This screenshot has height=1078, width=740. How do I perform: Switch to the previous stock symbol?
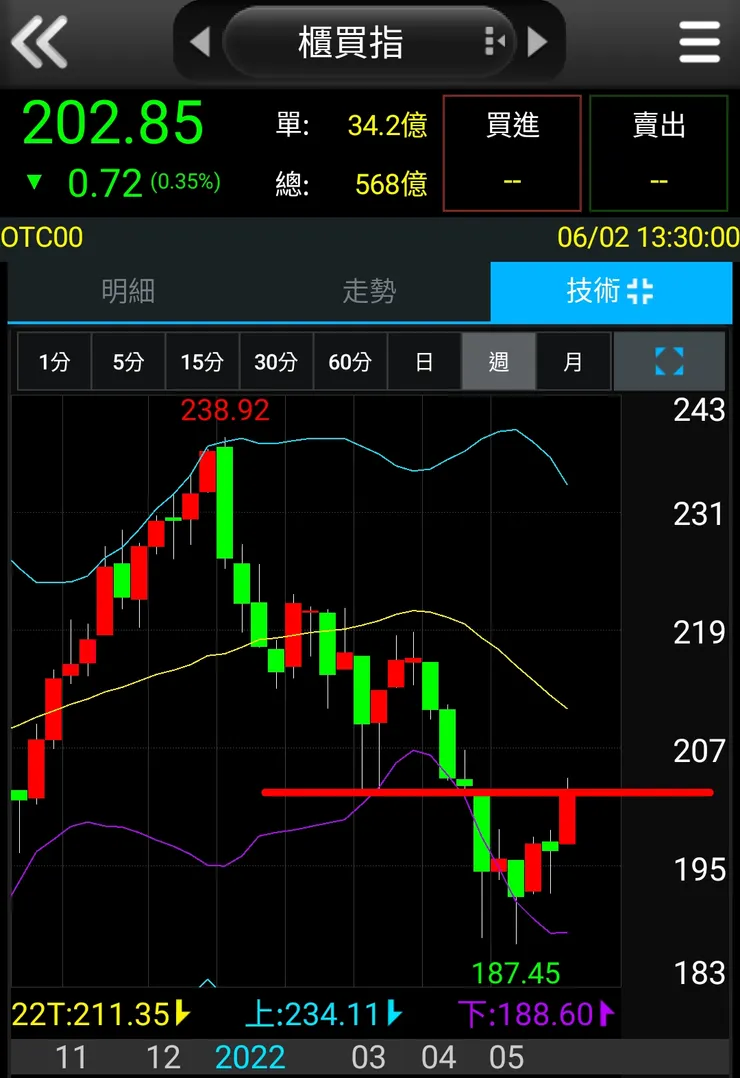(200, 42)
